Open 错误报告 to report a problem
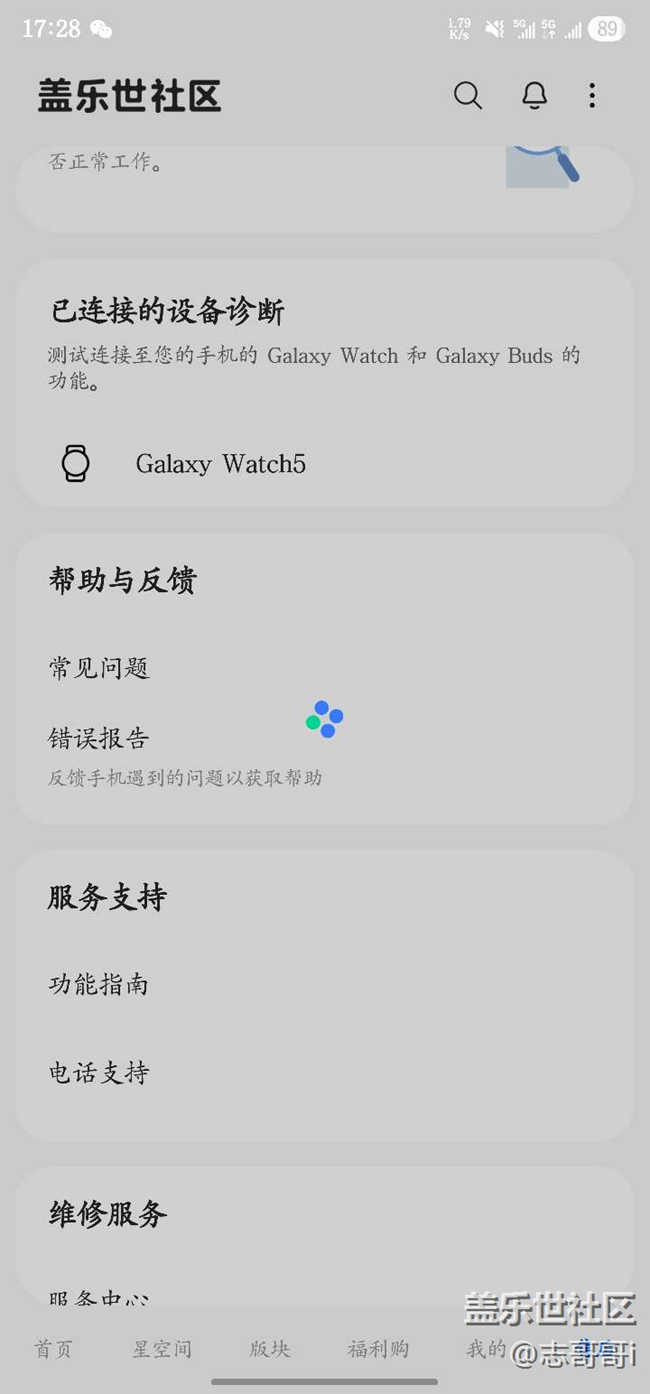 [x=99, y=738]
